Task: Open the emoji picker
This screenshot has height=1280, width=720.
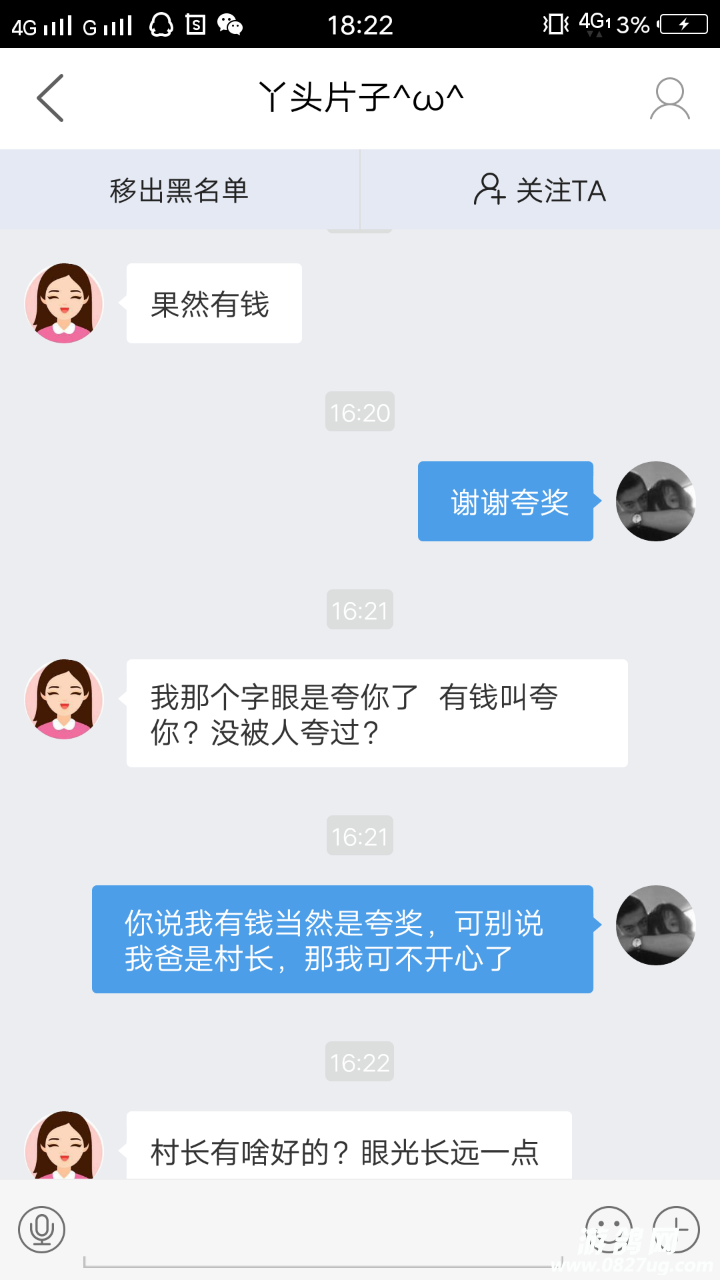Action: click(x=608, y=1229)
